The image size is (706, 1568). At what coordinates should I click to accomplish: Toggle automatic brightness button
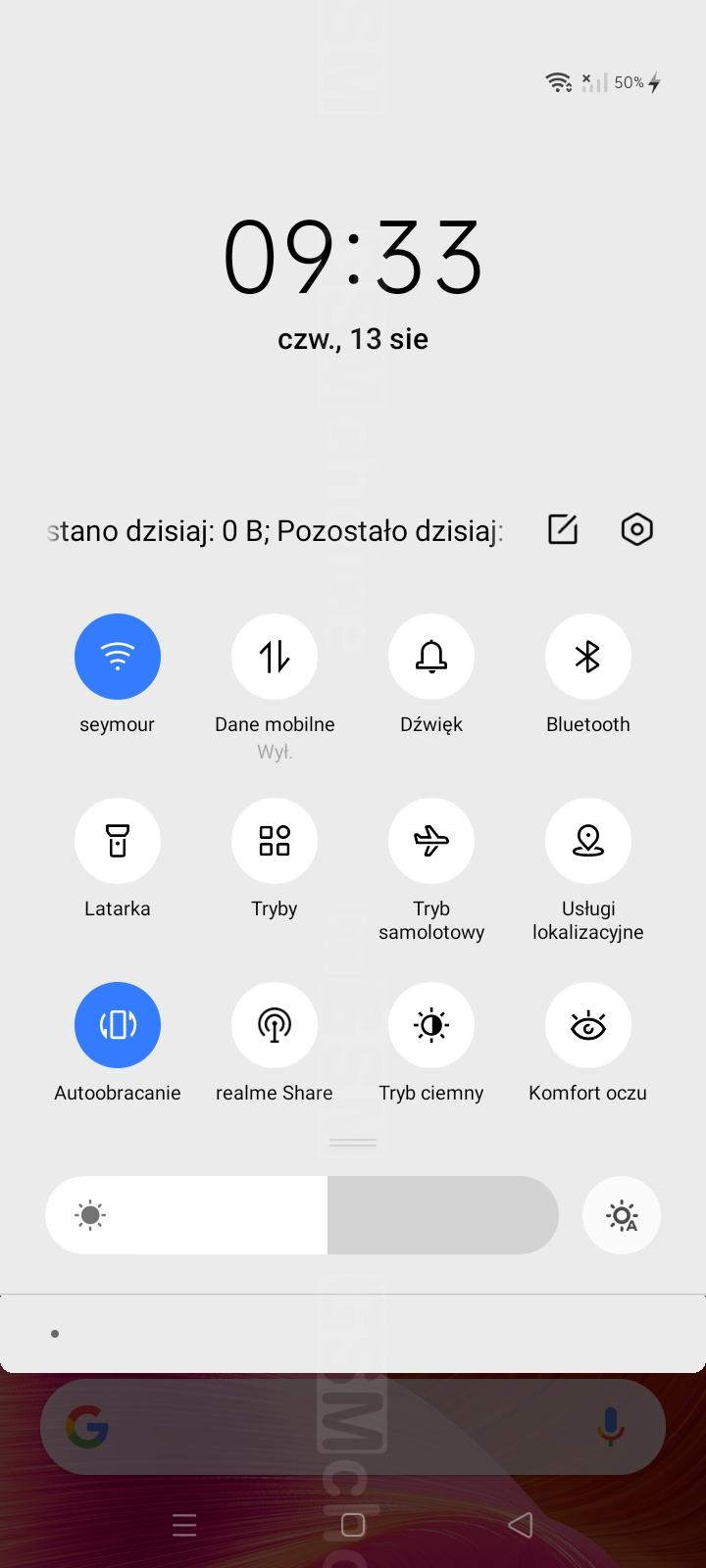pyautogui.click(x=622, y=1215)
